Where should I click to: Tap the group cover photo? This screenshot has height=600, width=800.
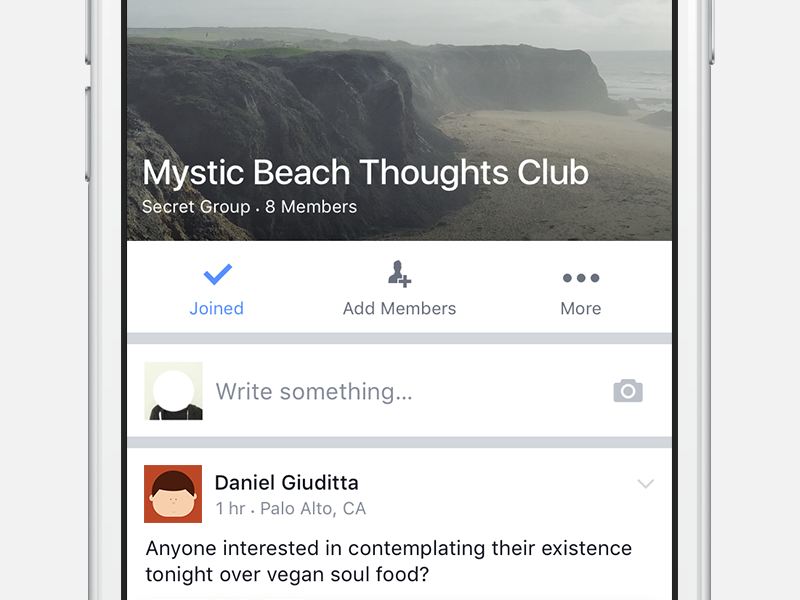pyautogui.click(x=400, y=90)
